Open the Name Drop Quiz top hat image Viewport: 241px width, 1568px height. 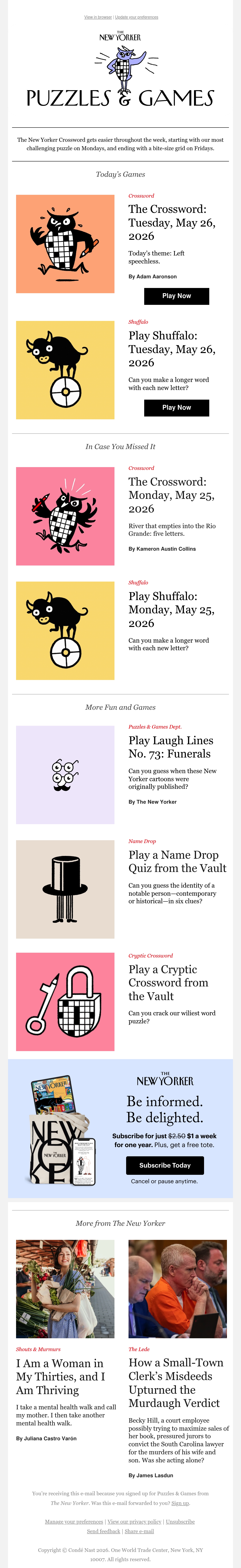point(65,889)
